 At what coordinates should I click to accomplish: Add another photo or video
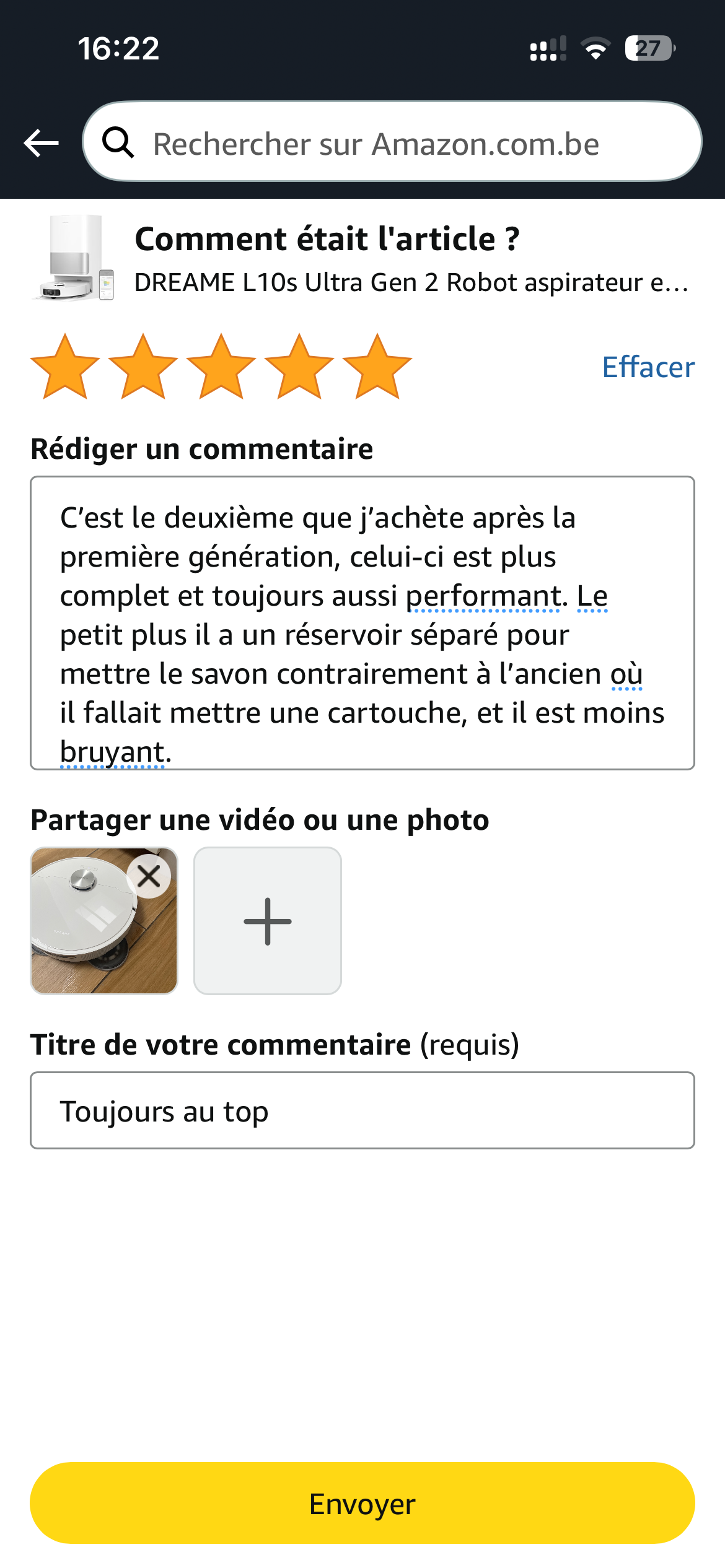tap(268, 921)
